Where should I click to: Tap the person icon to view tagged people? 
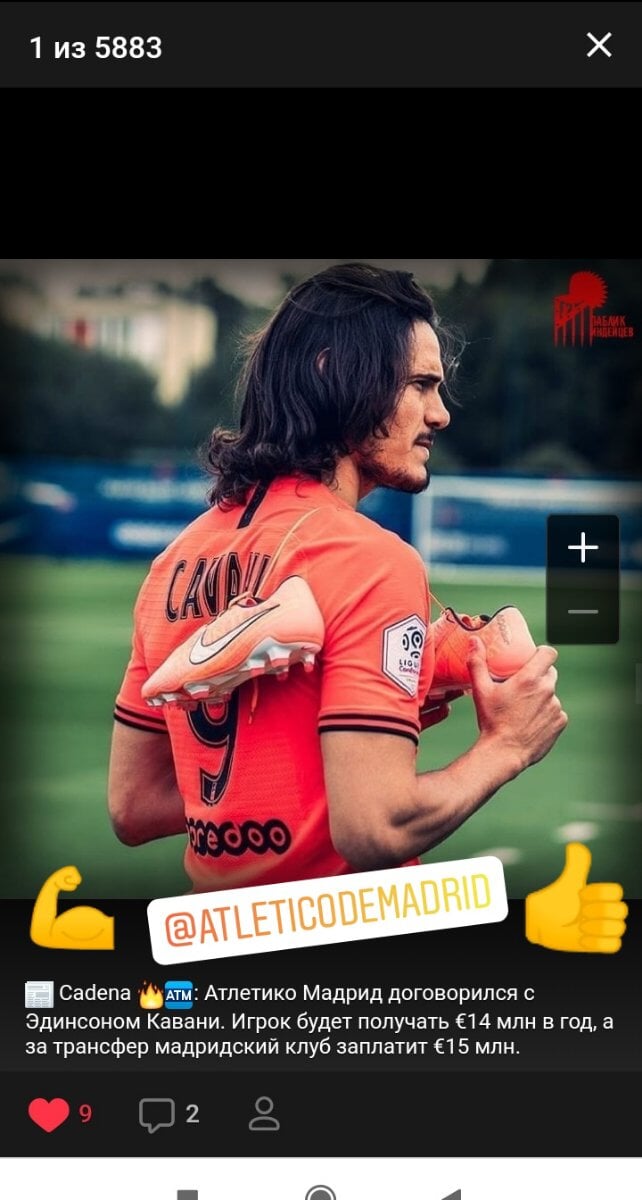(264, 1114)
